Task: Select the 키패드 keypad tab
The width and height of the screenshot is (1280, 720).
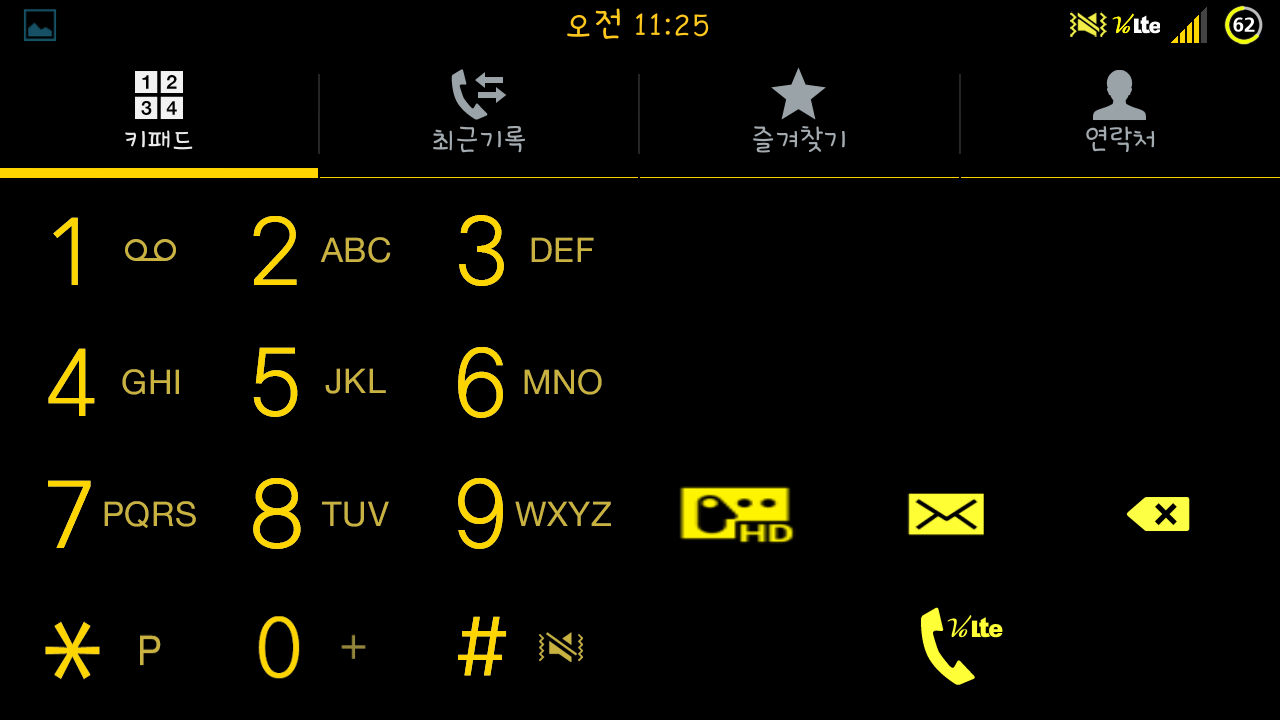Action: point(159,112)
